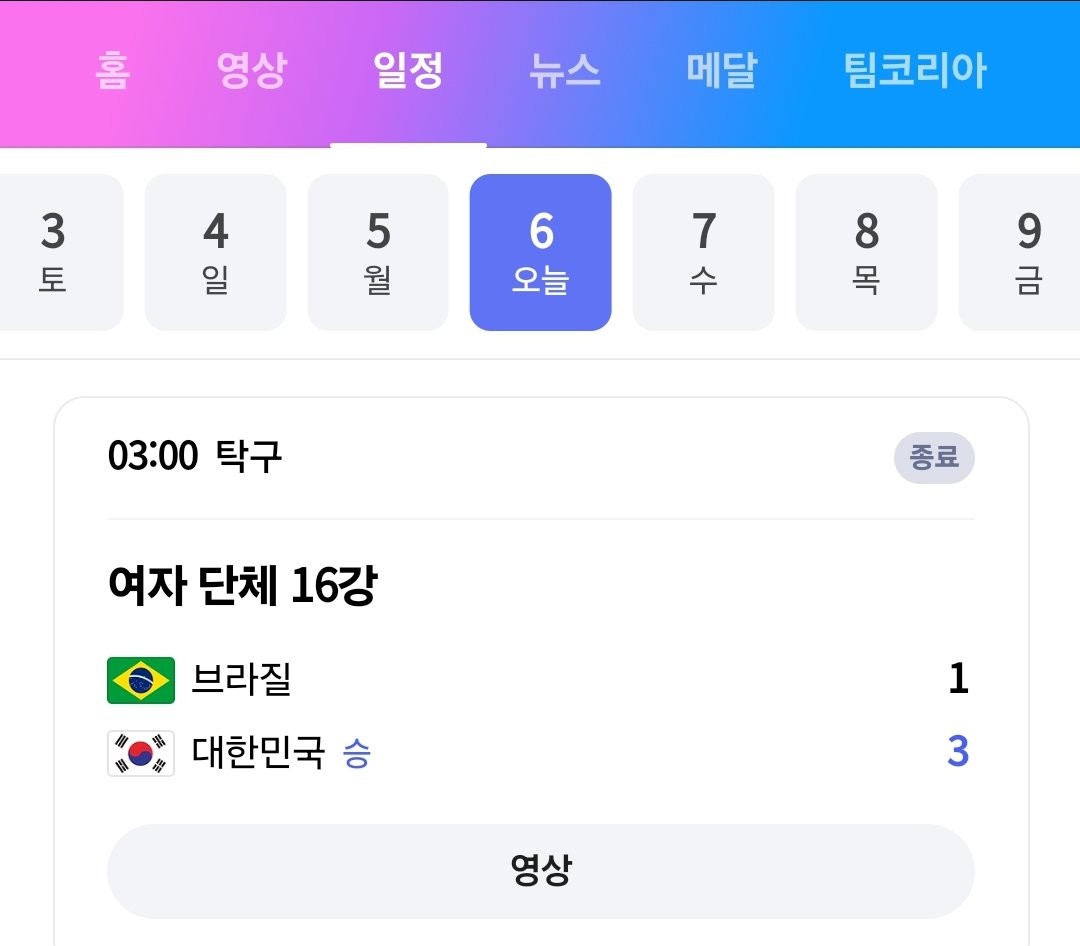Tap the 영상 button for 여자 단체 16강
This screenshot has width=1080, height=946.
point(540,870)
